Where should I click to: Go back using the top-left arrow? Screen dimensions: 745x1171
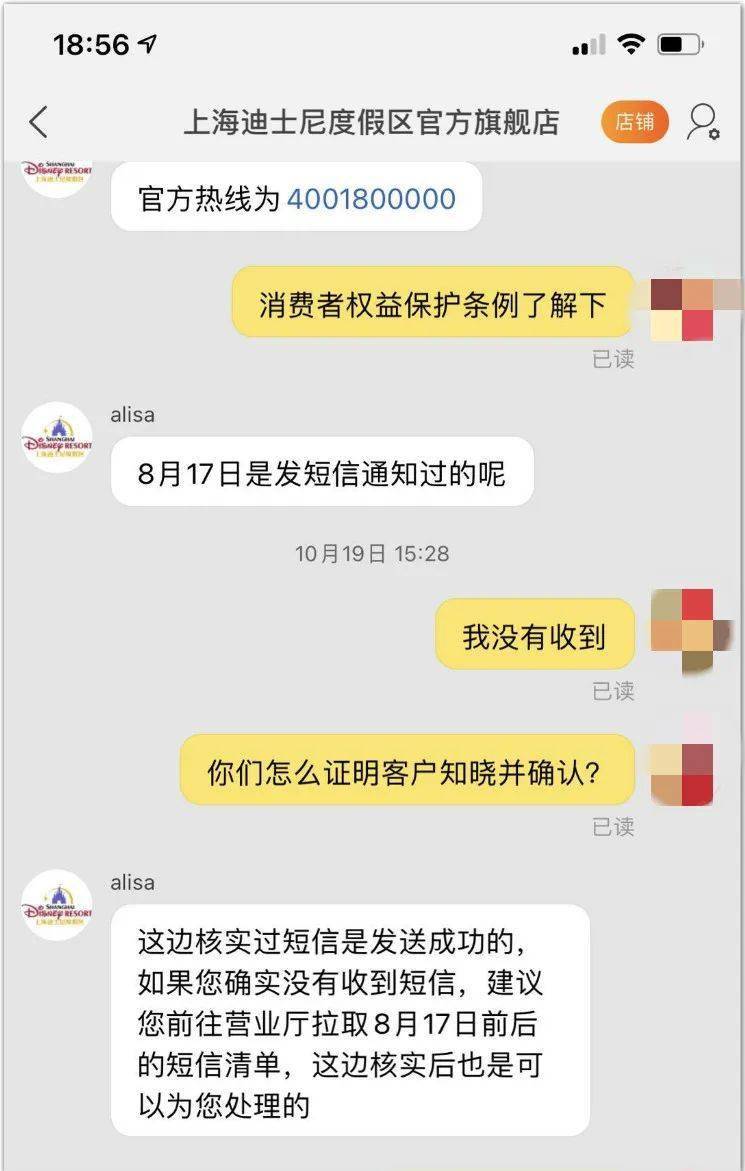[39, 122]
